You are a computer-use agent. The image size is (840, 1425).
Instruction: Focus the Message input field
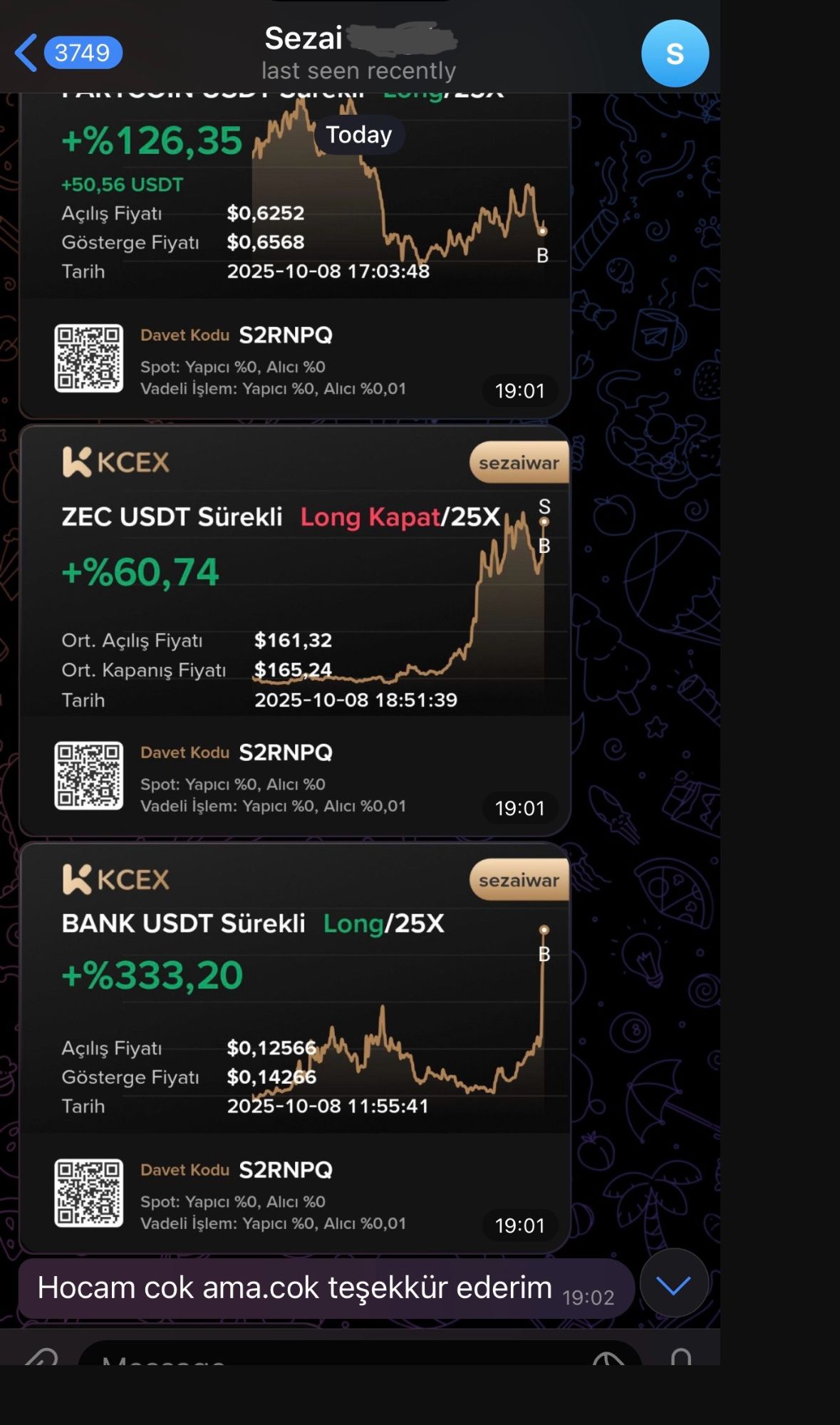342,1357
